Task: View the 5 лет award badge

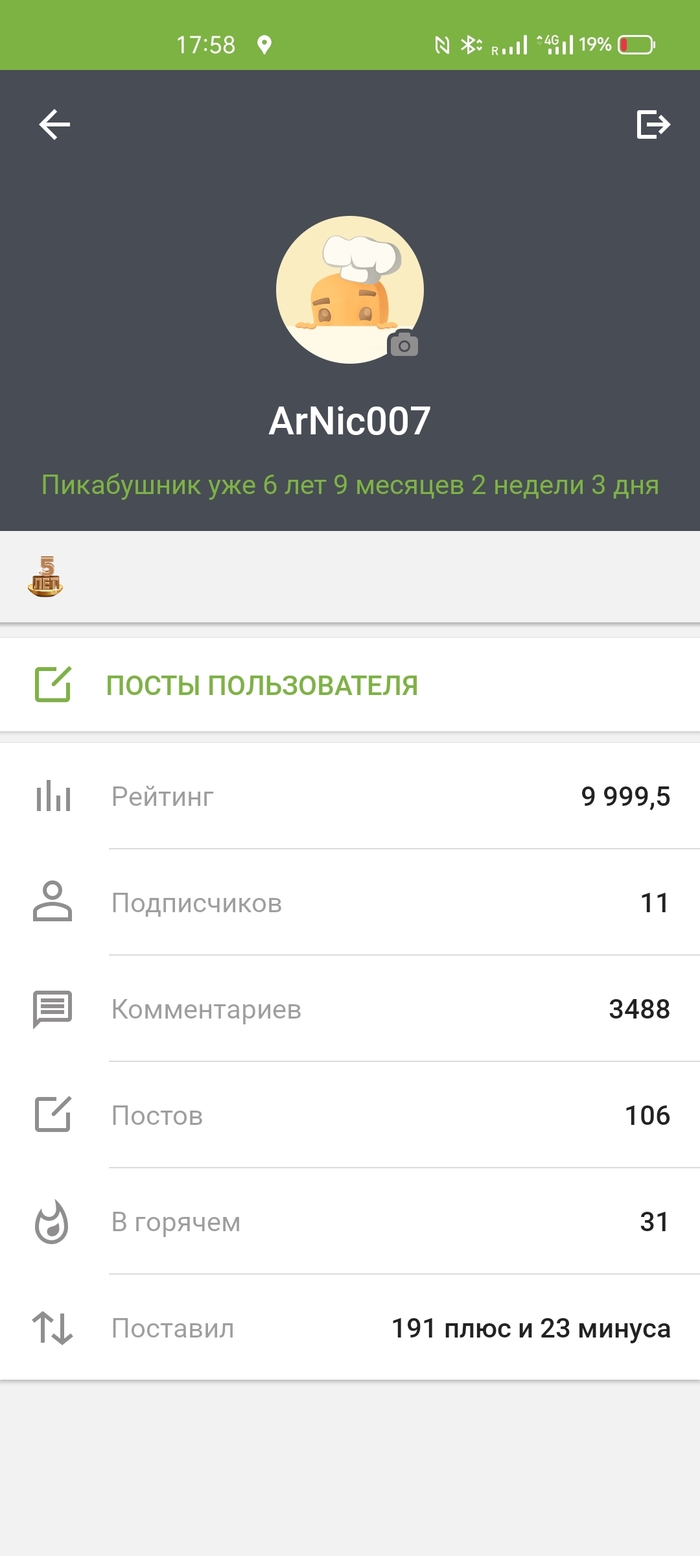Action: point(45,577)
